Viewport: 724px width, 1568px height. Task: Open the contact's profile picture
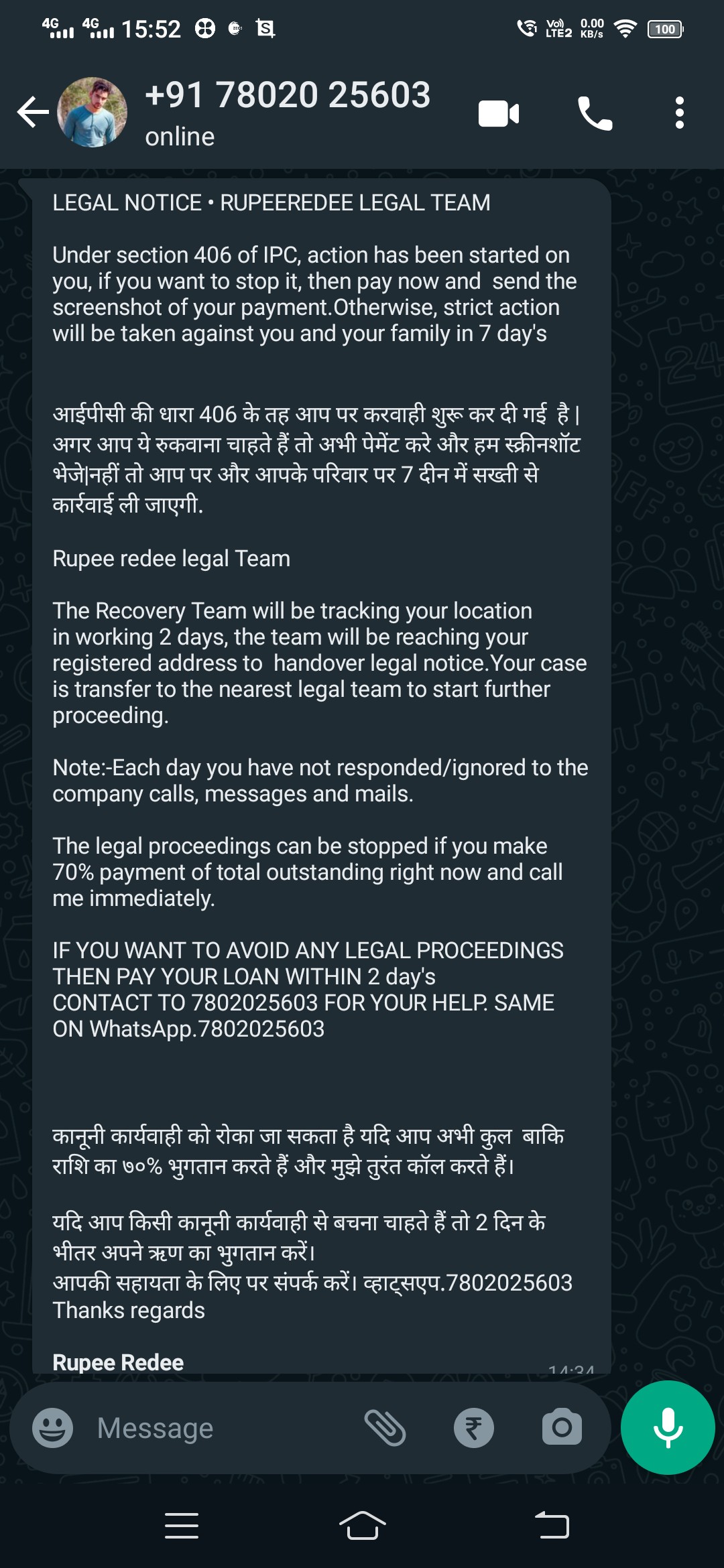[x=93, y=112]
